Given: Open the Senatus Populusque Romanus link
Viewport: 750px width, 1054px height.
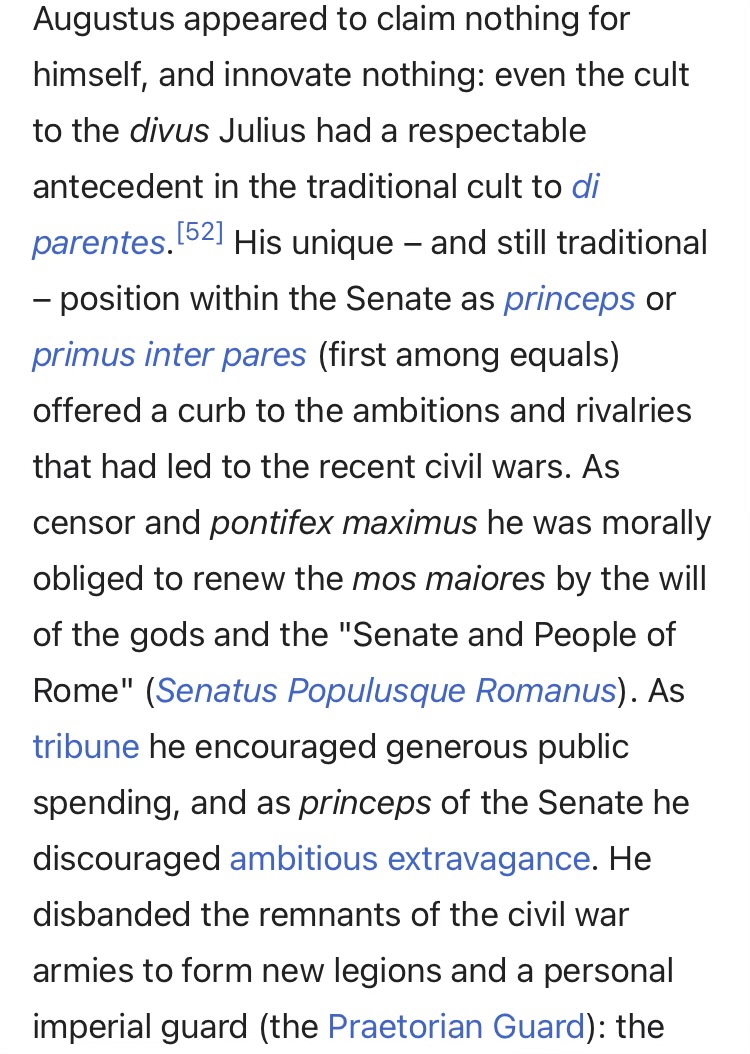Looking at the screenshot, I should click(386, 691).
